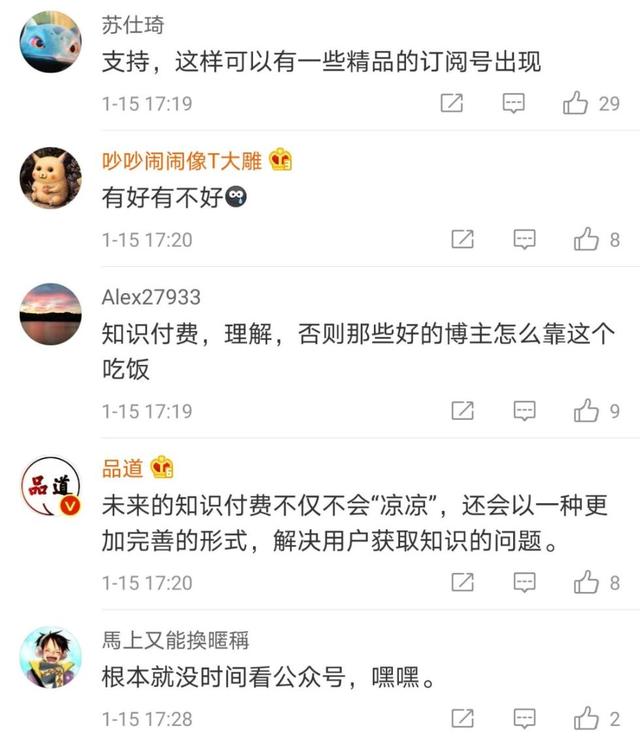Like 品道's comment
This screenshot has height=745, width=640.
586,581
